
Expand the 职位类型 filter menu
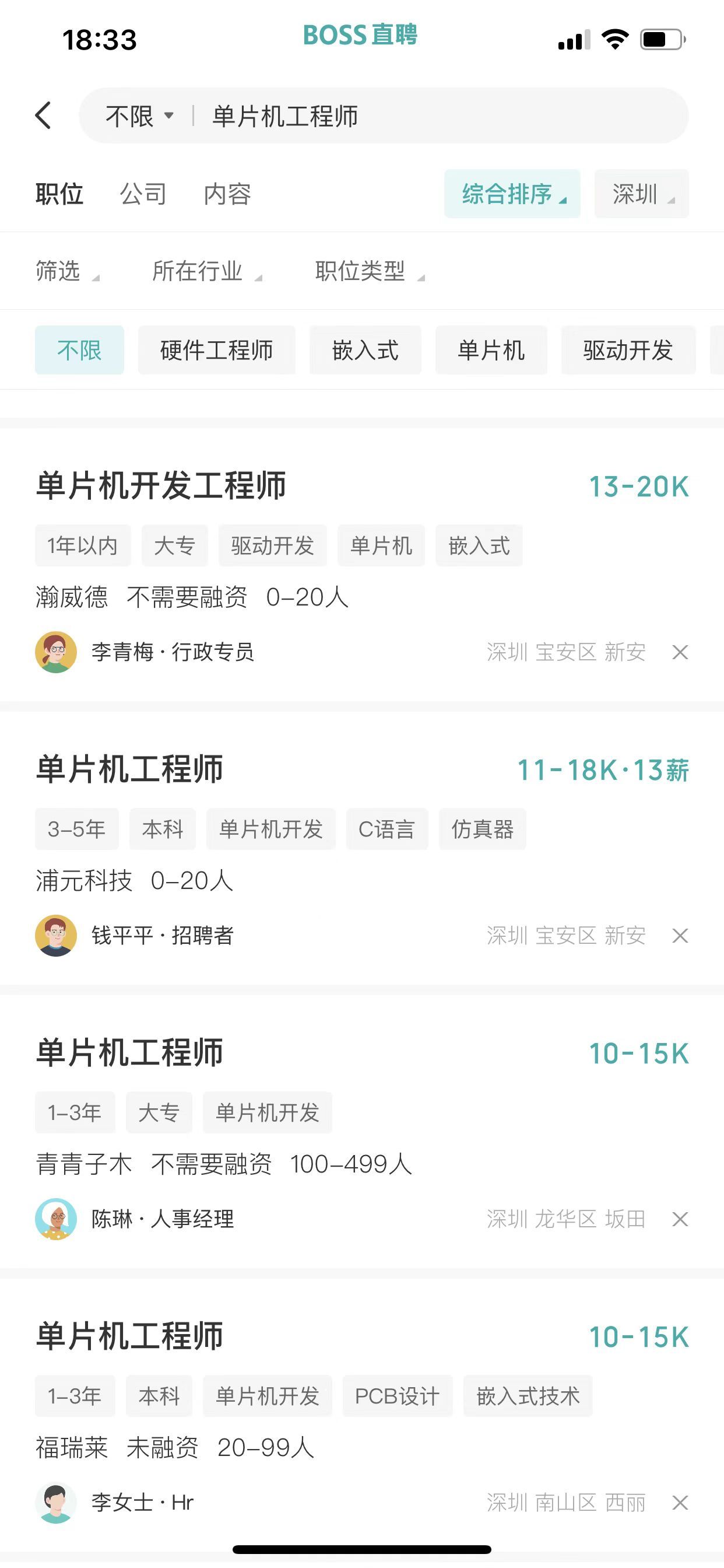point(363,271)
